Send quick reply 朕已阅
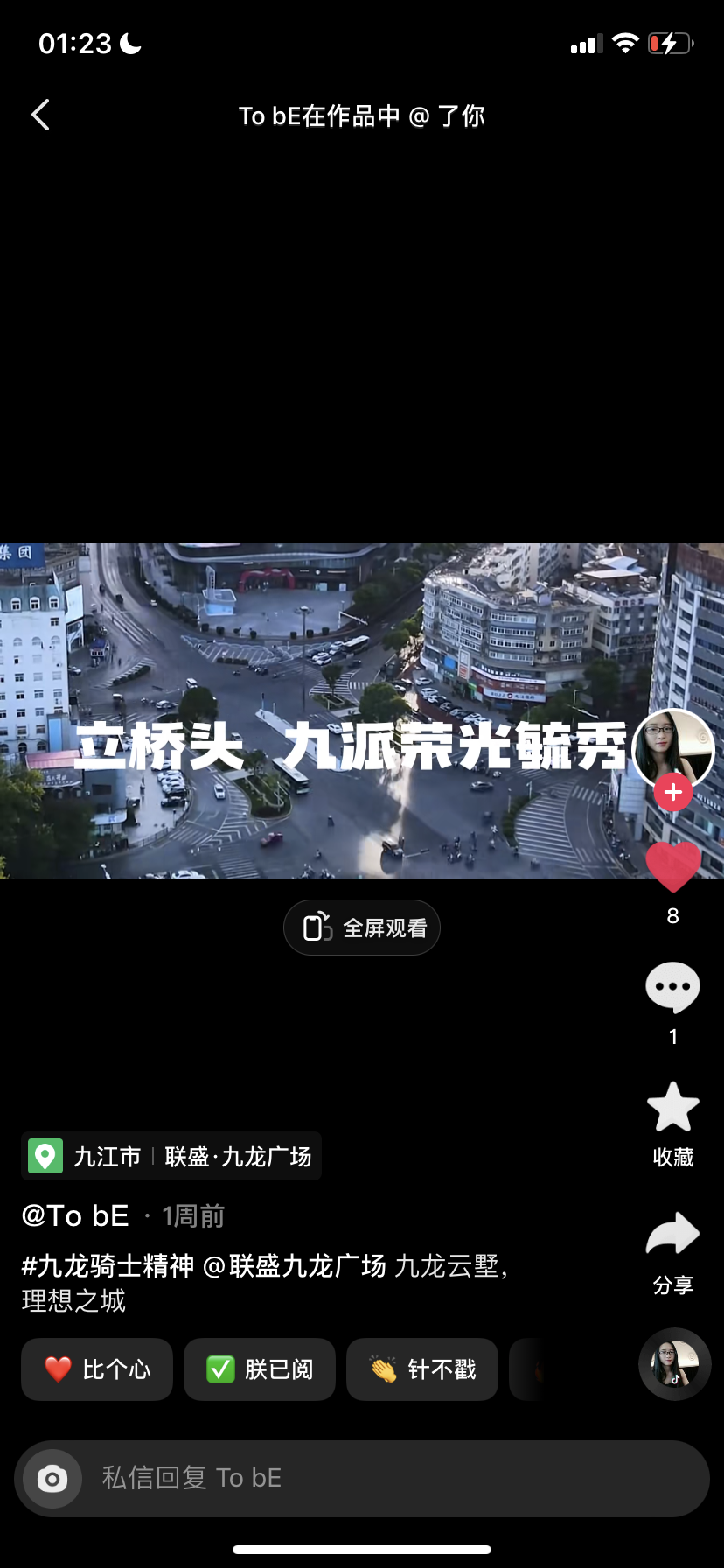Screen dimensions: 724x1568 260,1369
